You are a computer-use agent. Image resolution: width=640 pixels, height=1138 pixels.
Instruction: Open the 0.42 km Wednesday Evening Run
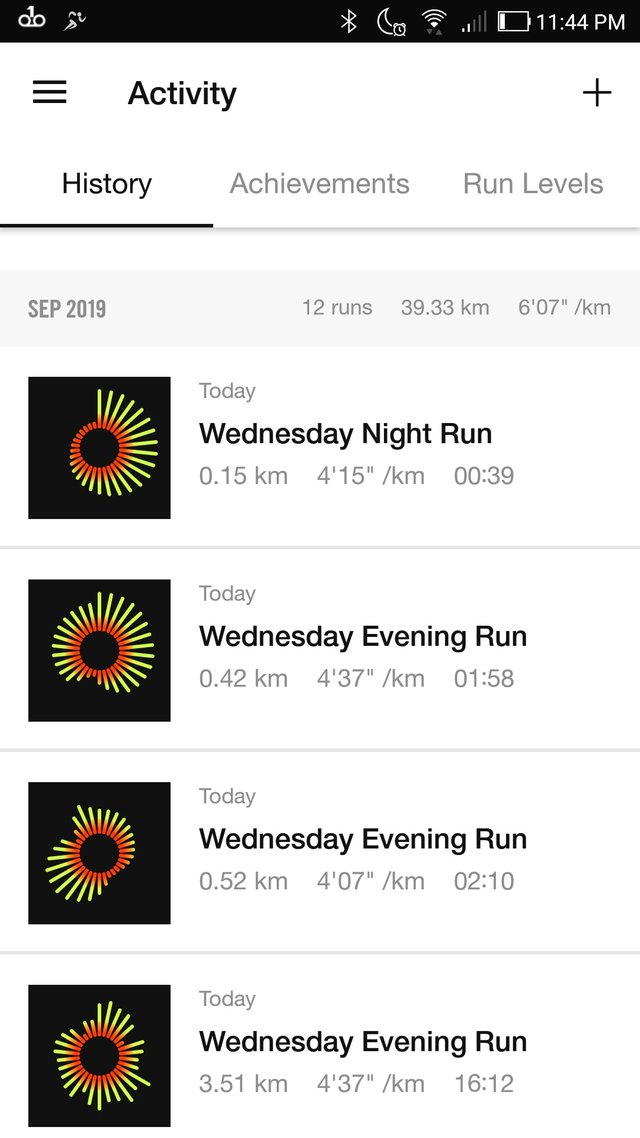320,650
